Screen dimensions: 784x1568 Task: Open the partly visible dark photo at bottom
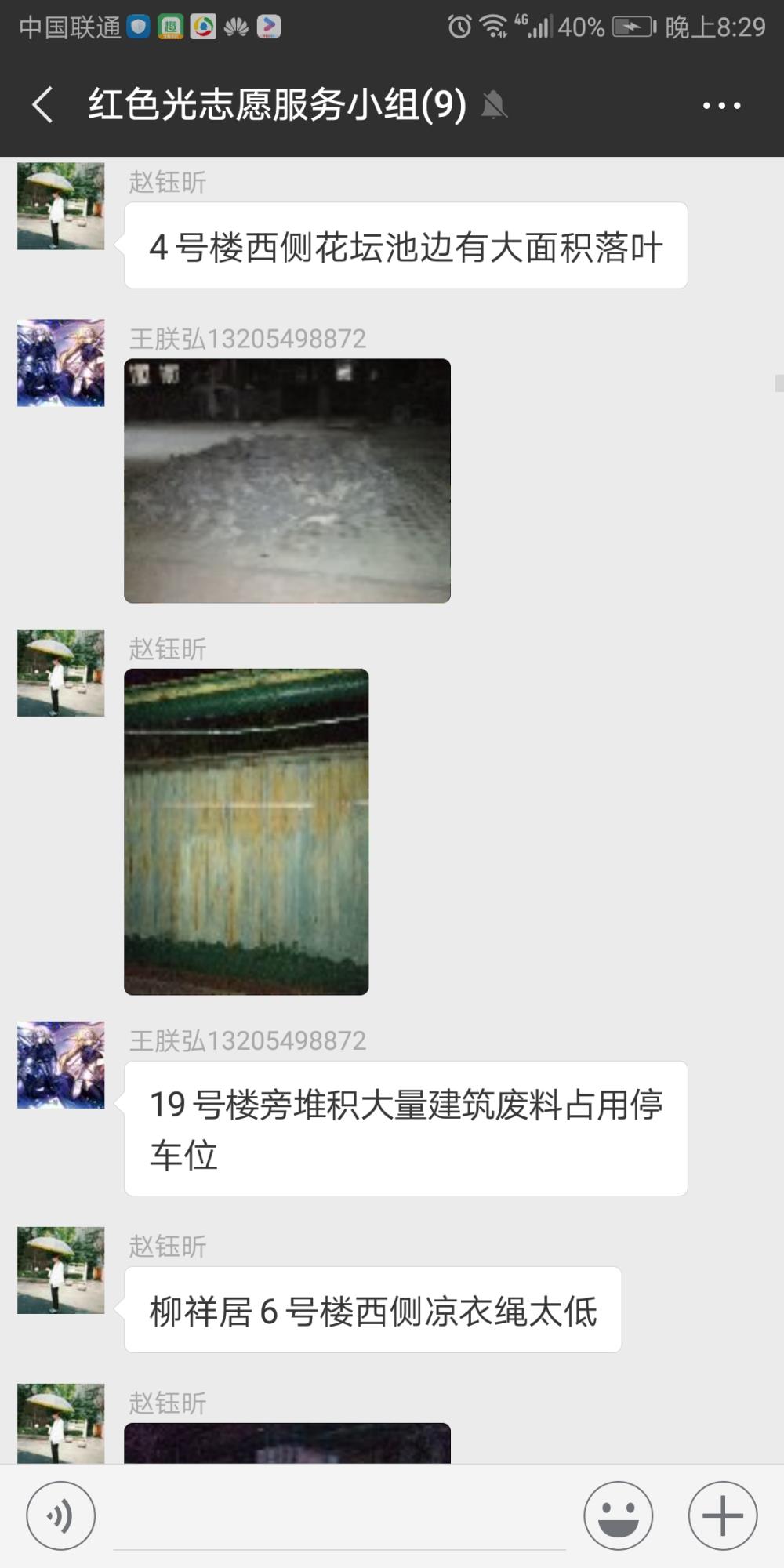tap(287, 1443)
